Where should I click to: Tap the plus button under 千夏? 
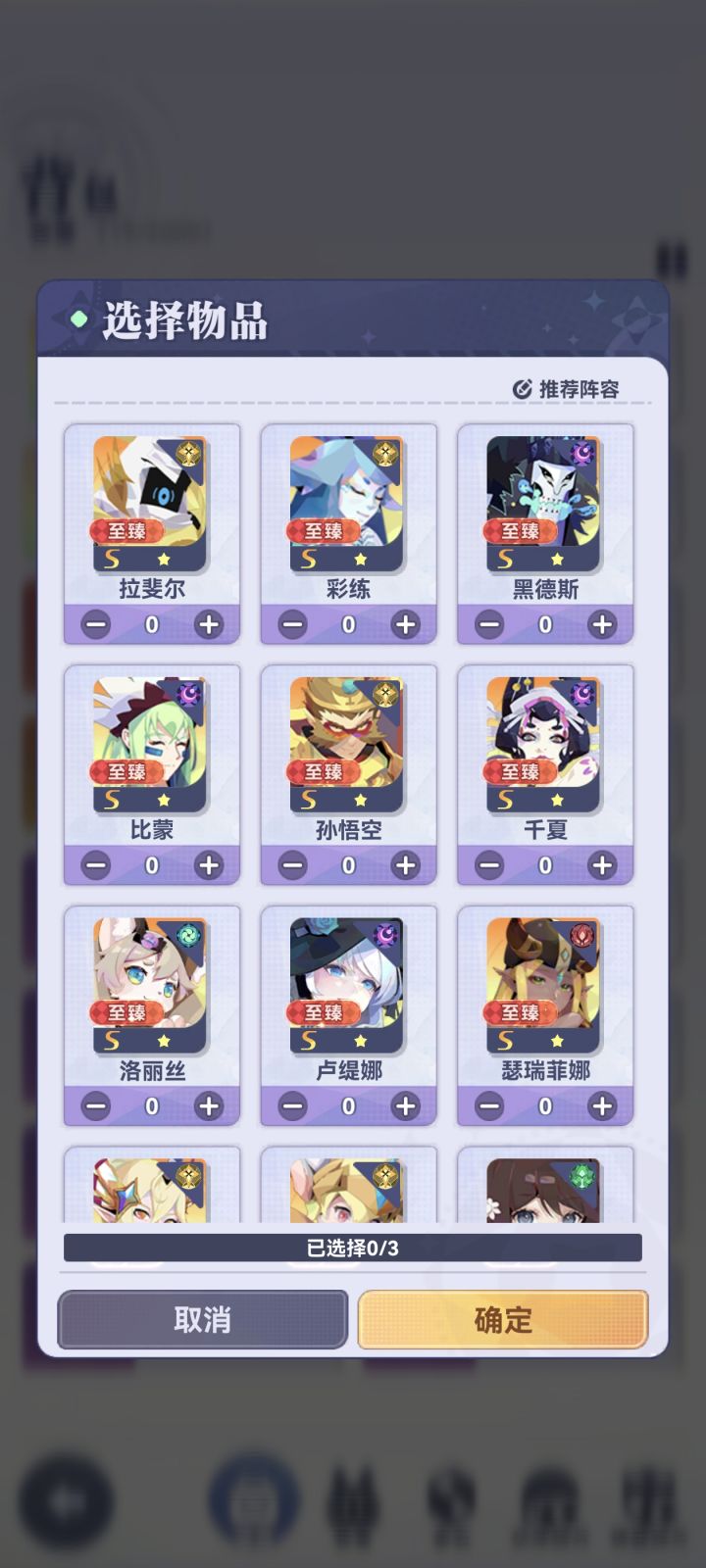coord(600,865)
